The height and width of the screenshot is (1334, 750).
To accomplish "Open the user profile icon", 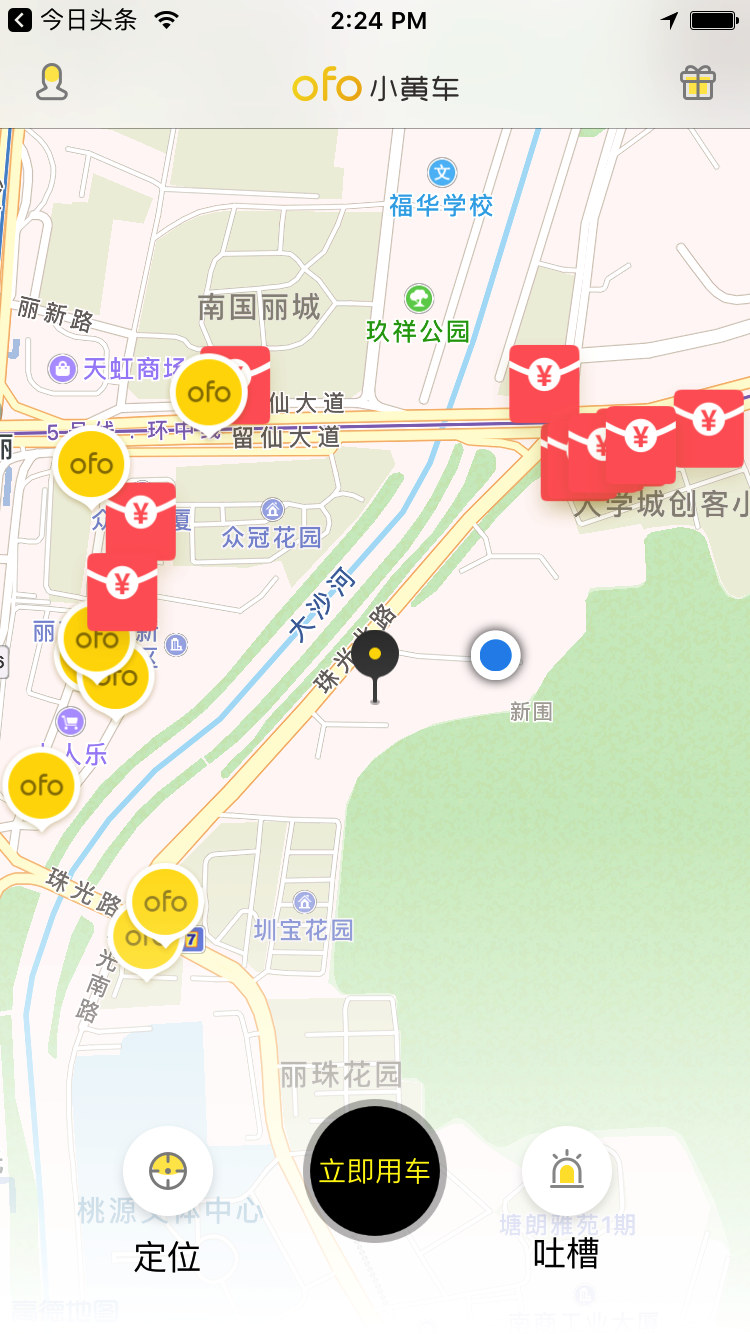I will tap(52, 83).
